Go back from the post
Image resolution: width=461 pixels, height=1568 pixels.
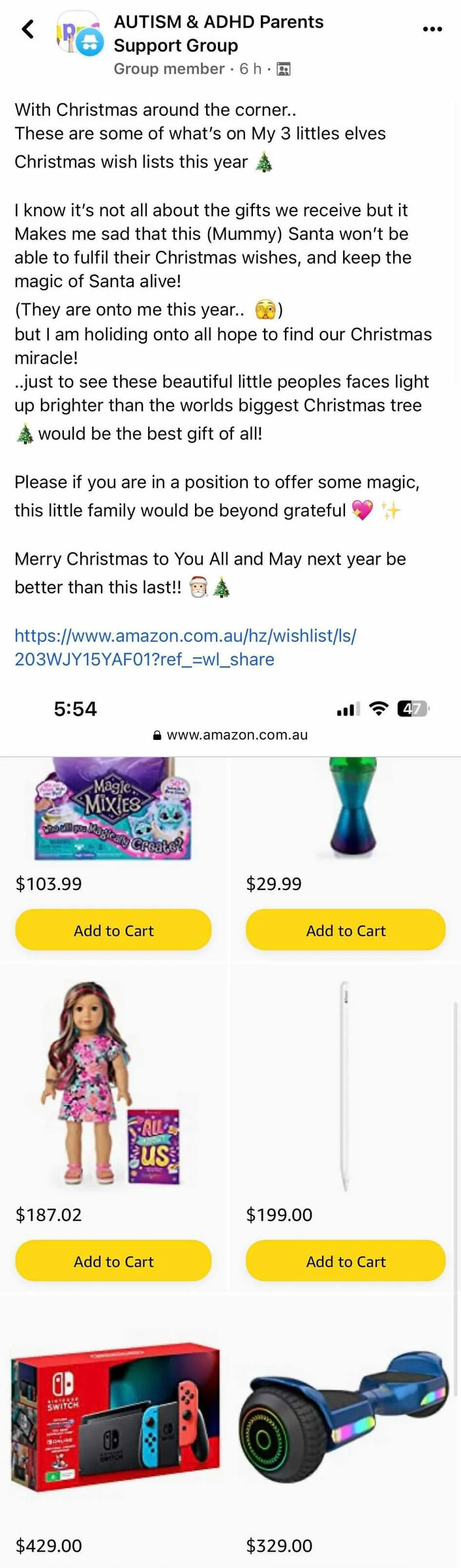tap(28, 30)
